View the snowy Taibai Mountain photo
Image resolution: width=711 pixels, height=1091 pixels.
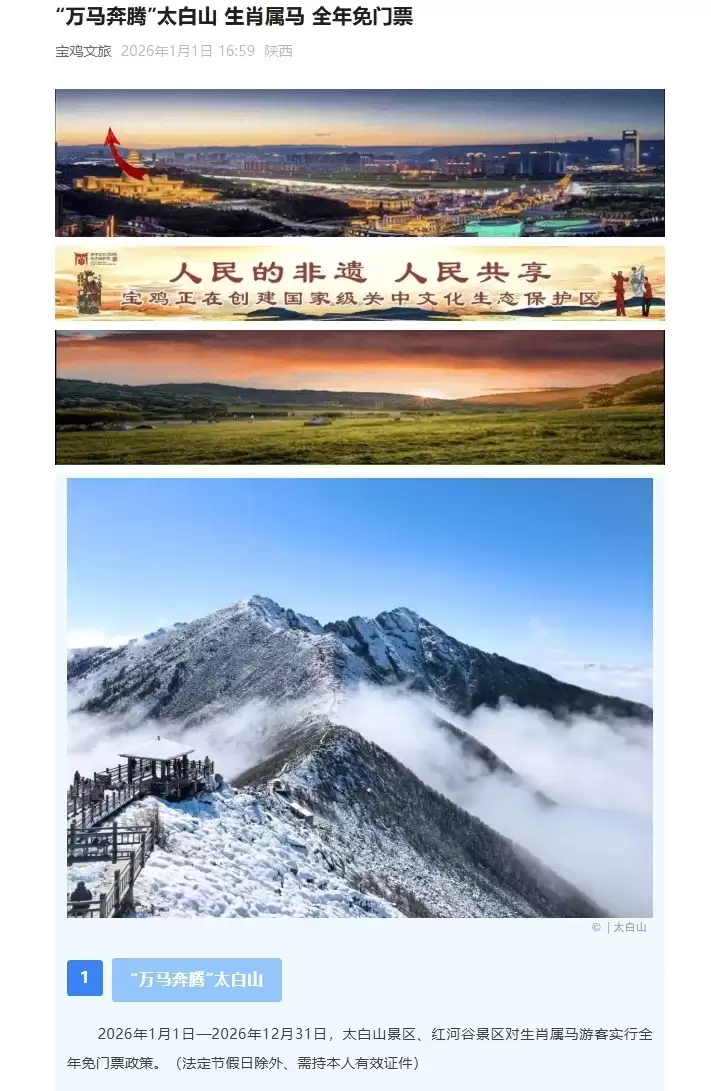point(359,697)
